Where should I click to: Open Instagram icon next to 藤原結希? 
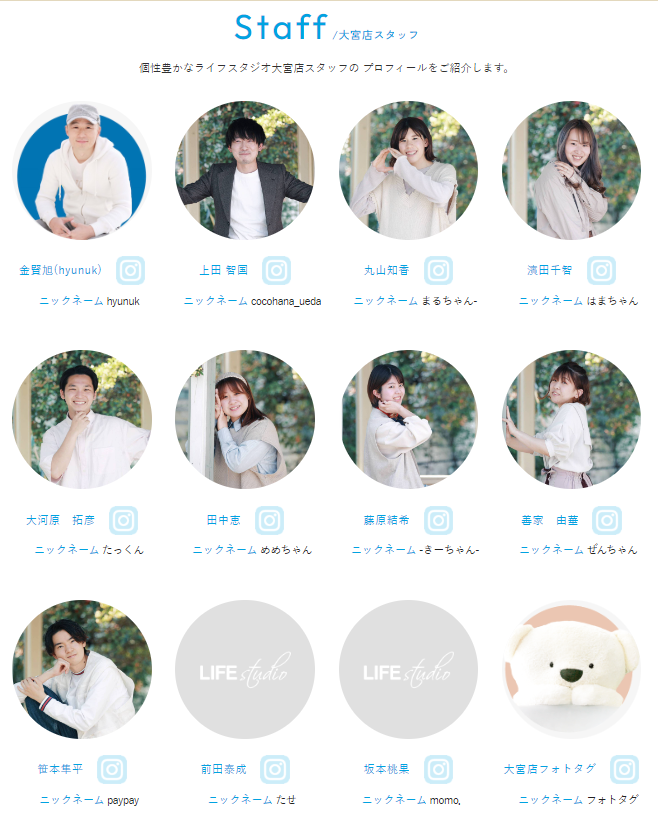pos(438,520)
